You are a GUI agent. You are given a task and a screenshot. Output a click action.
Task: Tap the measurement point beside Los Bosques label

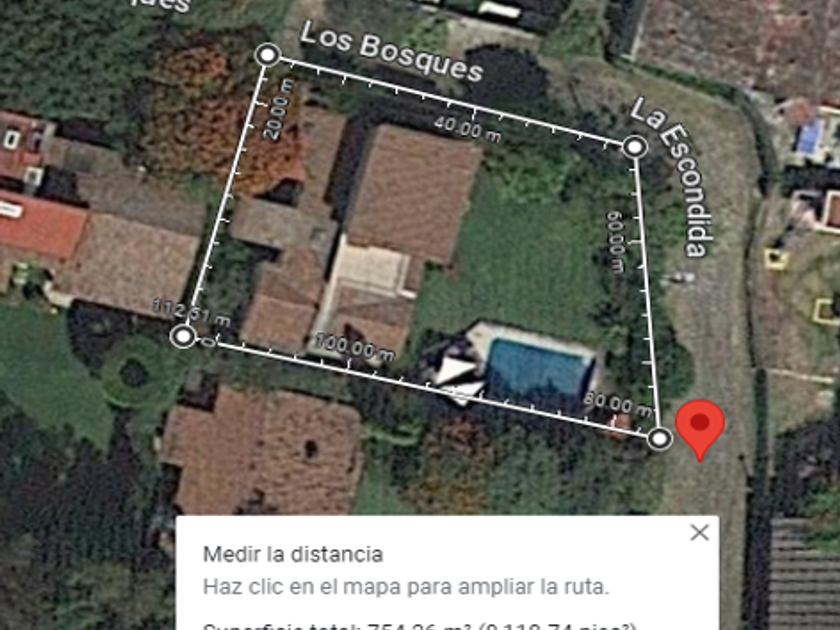tap(267, 55)
